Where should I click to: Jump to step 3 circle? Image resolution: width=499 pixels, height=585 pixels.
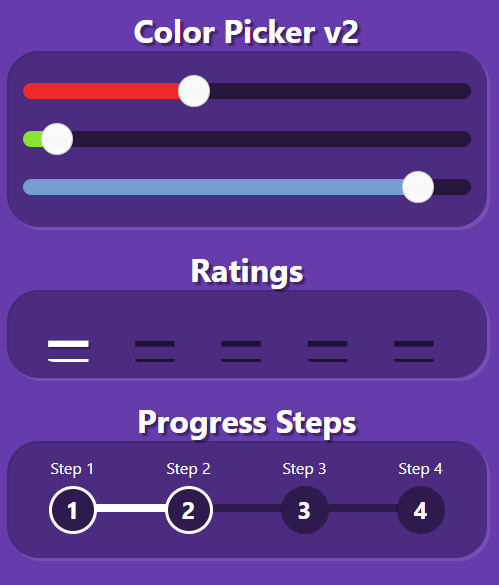point(305,510)
